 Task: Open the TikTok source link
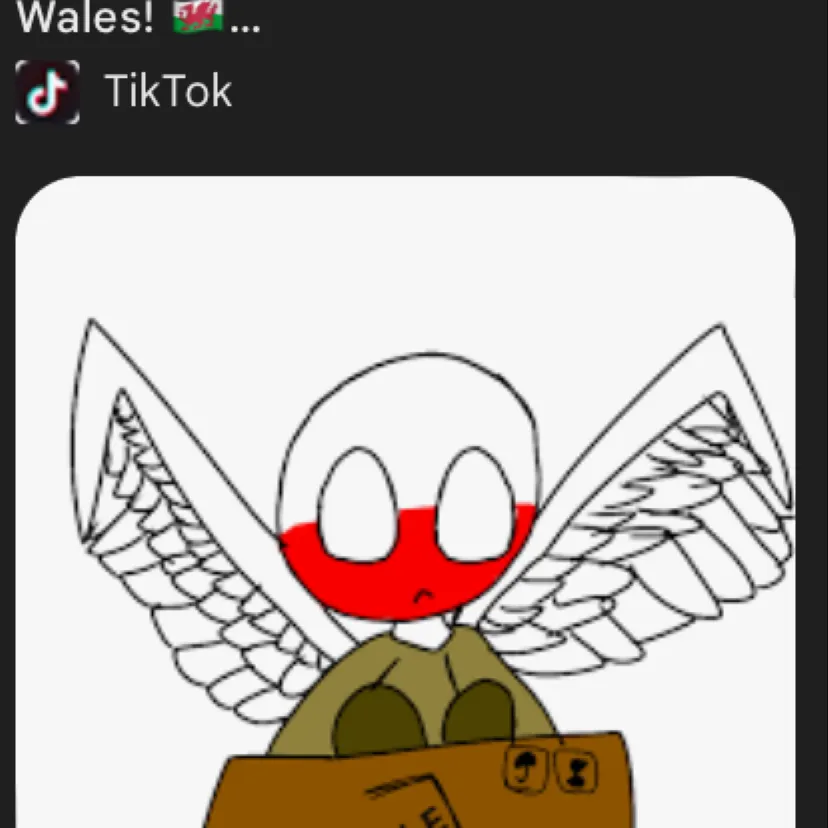[167, 92]
